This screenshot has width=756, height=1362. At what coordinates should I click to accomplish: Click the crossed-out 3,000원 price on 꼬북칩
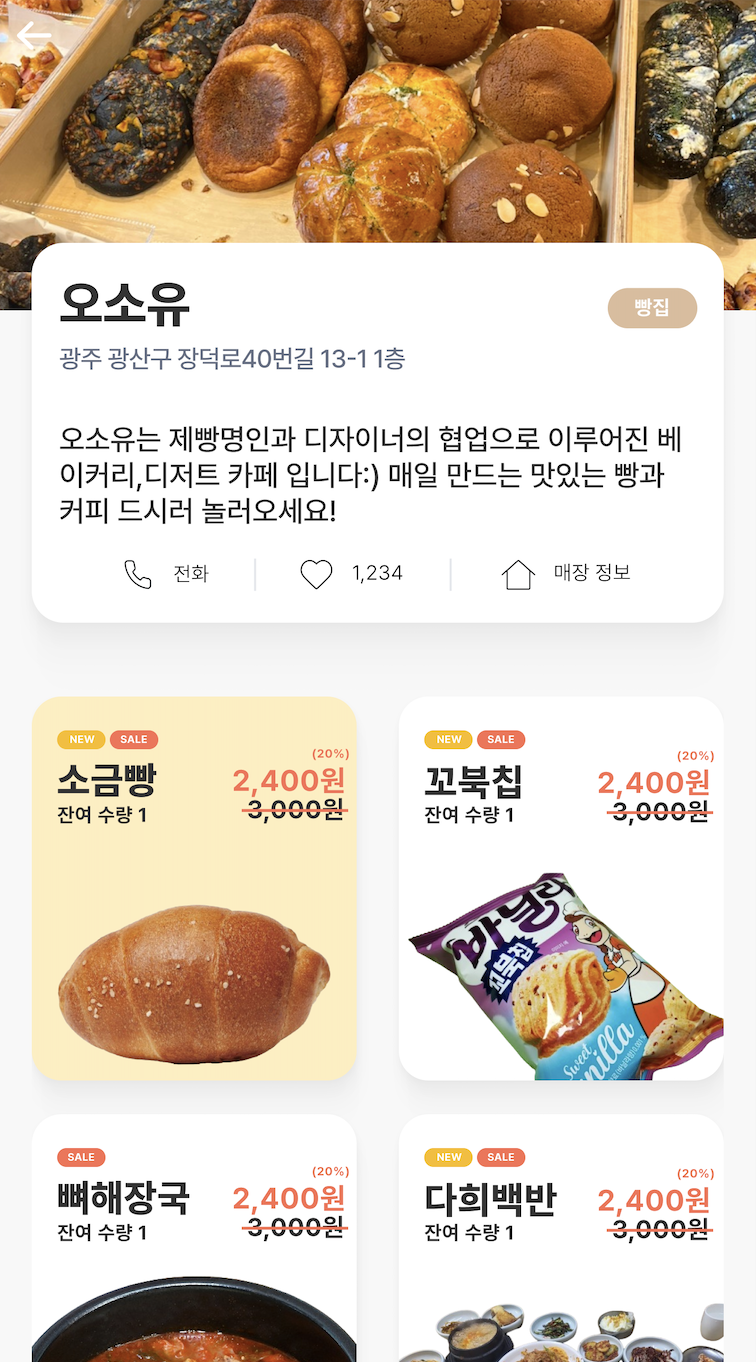[653, 812]
